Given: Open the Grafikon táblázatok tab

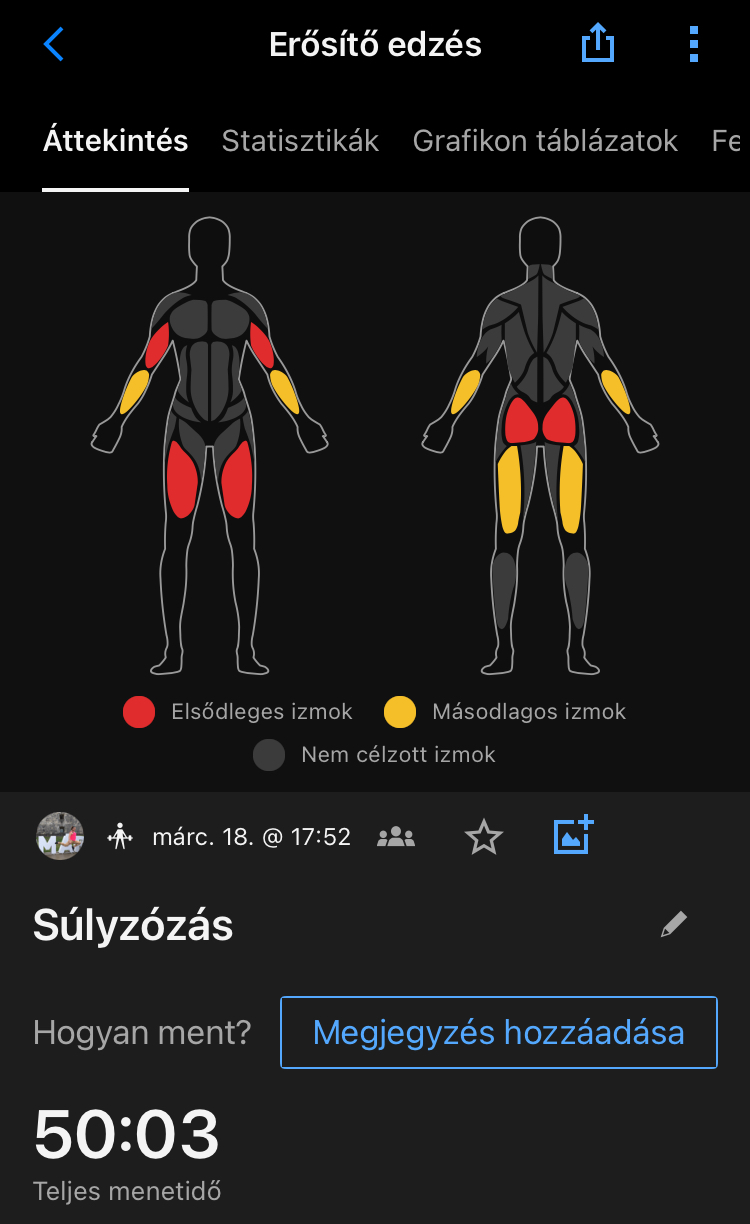Looking at the screenshot, I should point(545,141).
